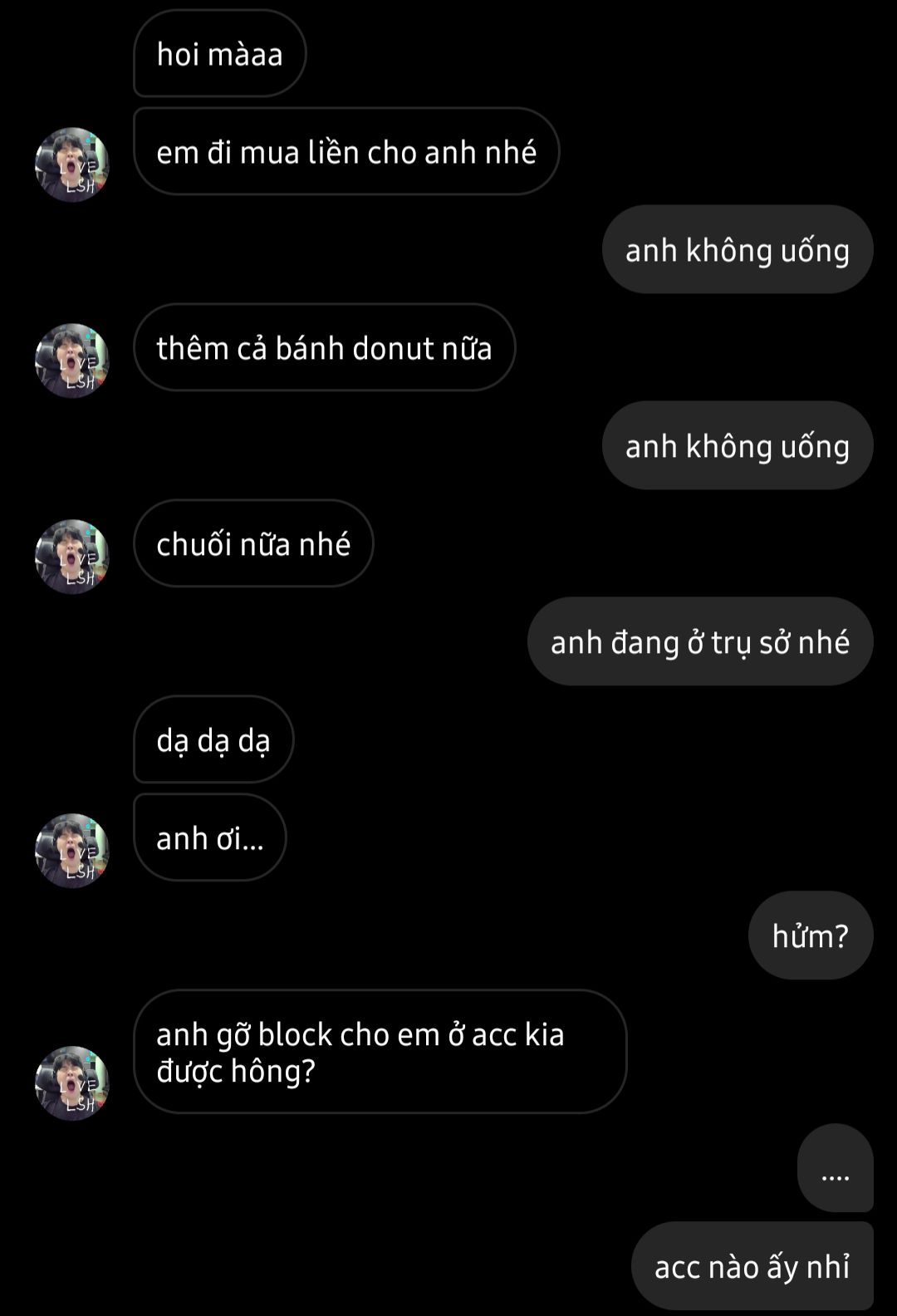Tap avatar beside "anh gỡ block cho em" message
897x1316 pixels.
(x=72, y=1083)
